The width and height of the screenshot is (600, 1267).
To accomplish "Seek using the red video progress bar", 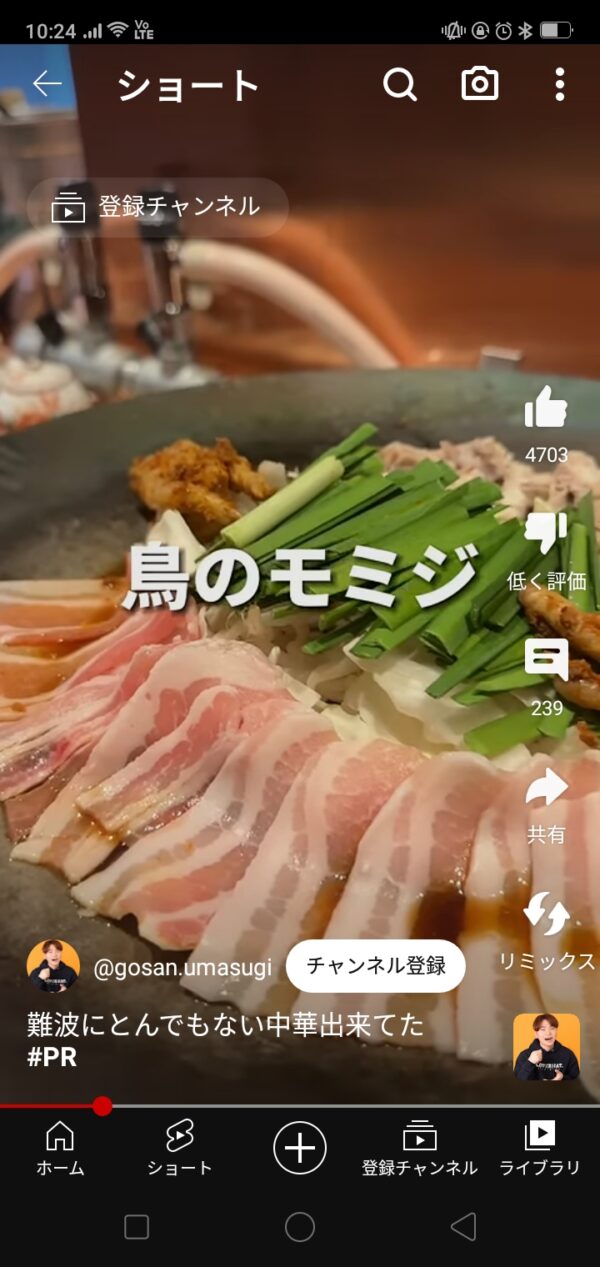I will click(x=300, y=1106).
